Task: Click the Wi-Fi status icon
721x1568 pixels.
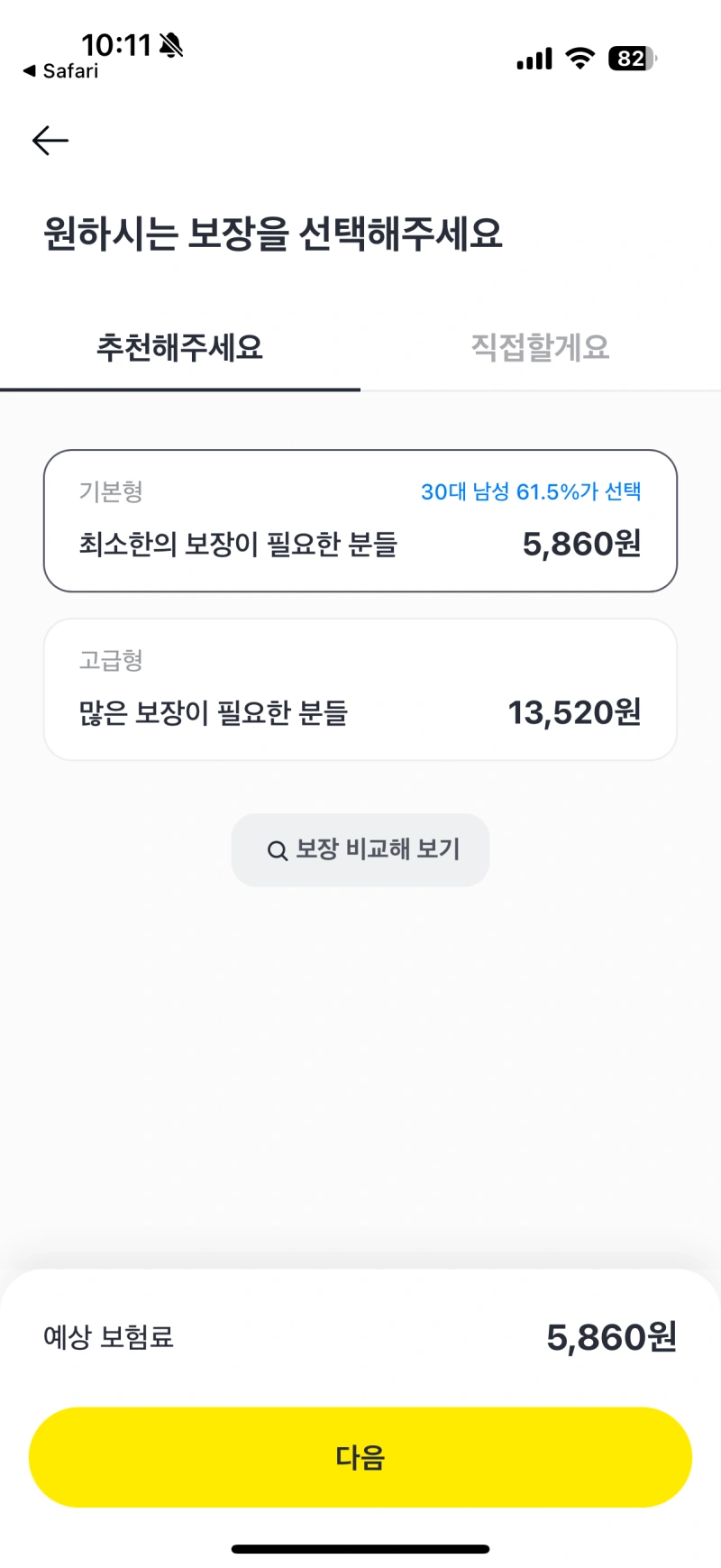Action: (580, 58)
